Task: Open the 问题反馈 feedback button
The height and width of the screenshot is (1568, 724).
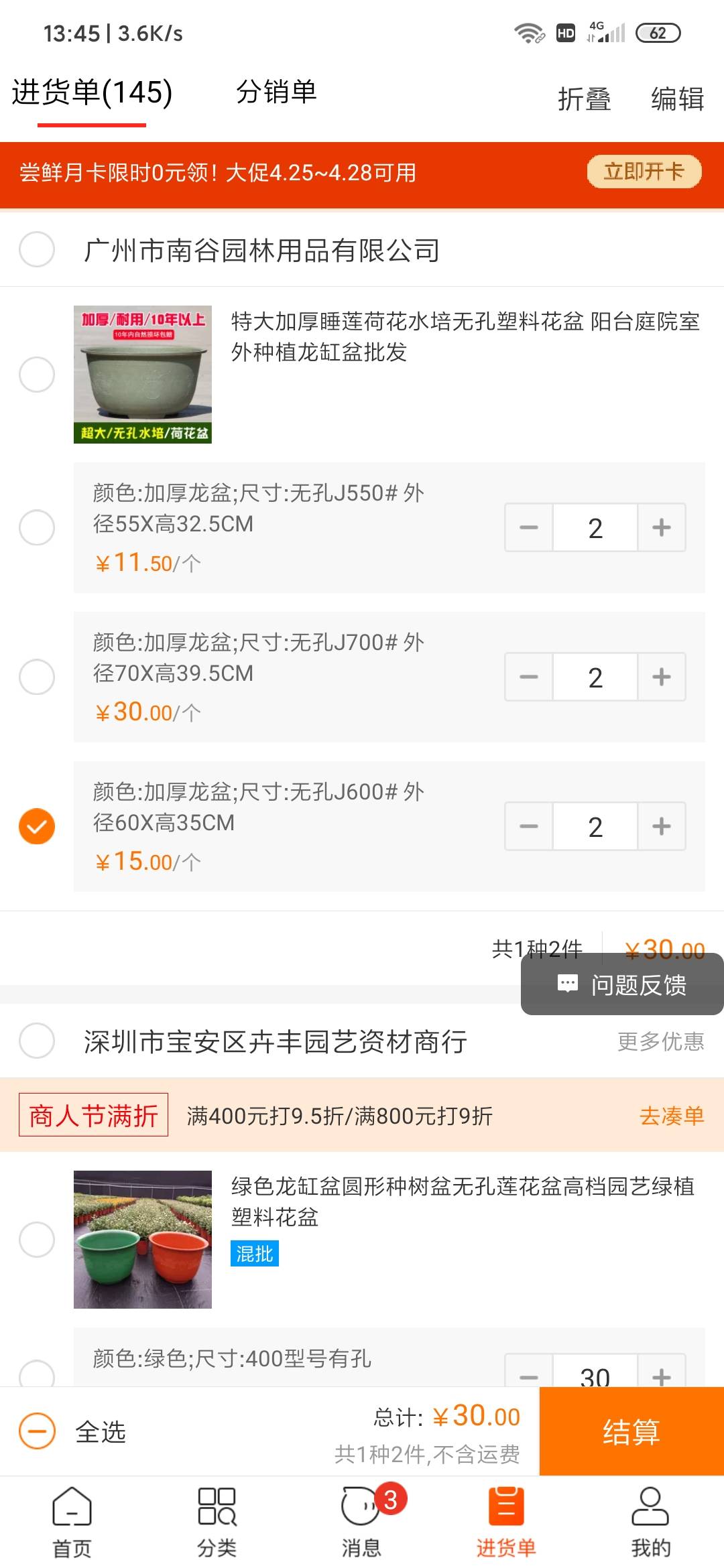Action: (x=622, y=984)
